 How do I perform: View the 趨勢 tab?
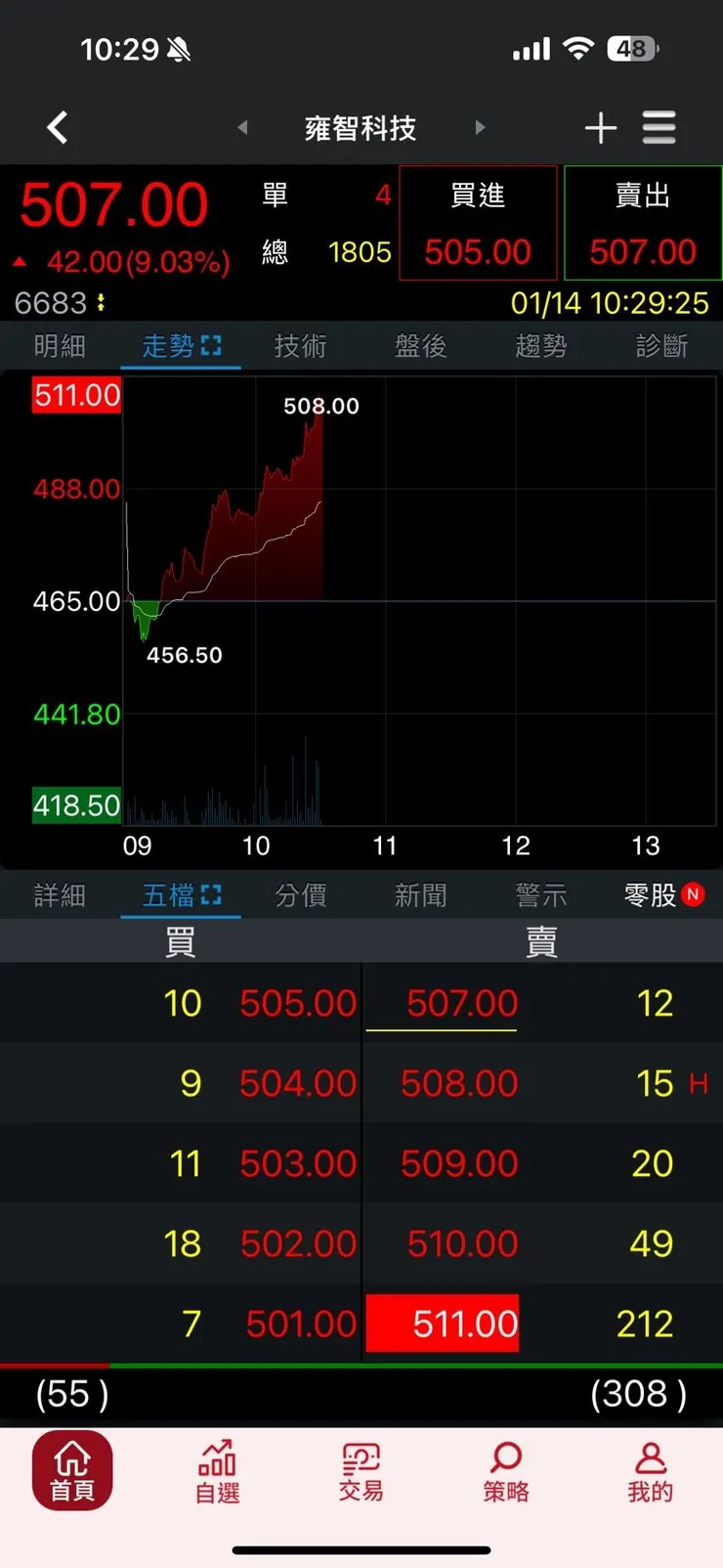coord(540,346)
